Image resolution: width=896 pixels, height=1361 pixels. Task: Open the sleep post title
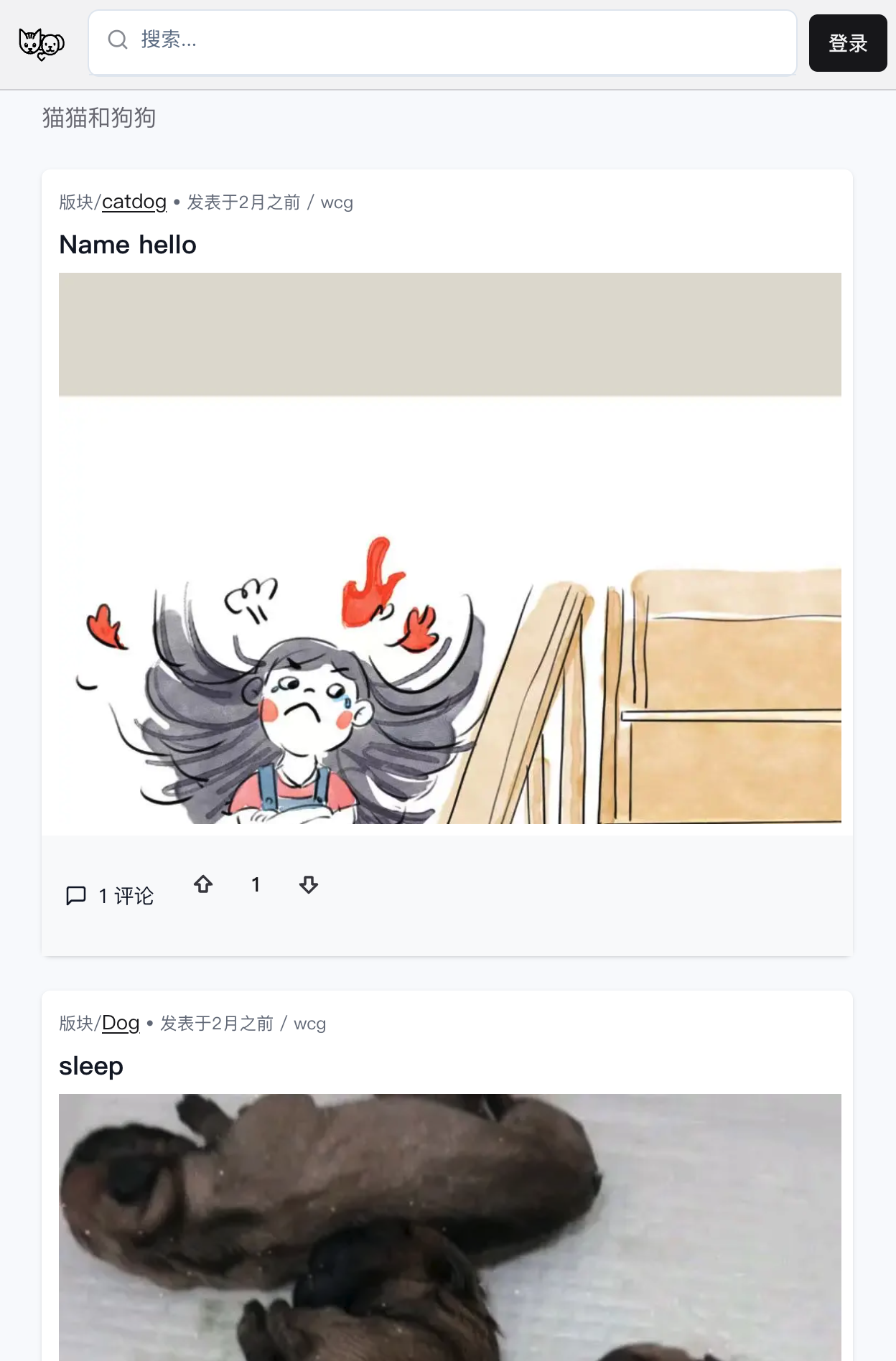[91, 1066]
